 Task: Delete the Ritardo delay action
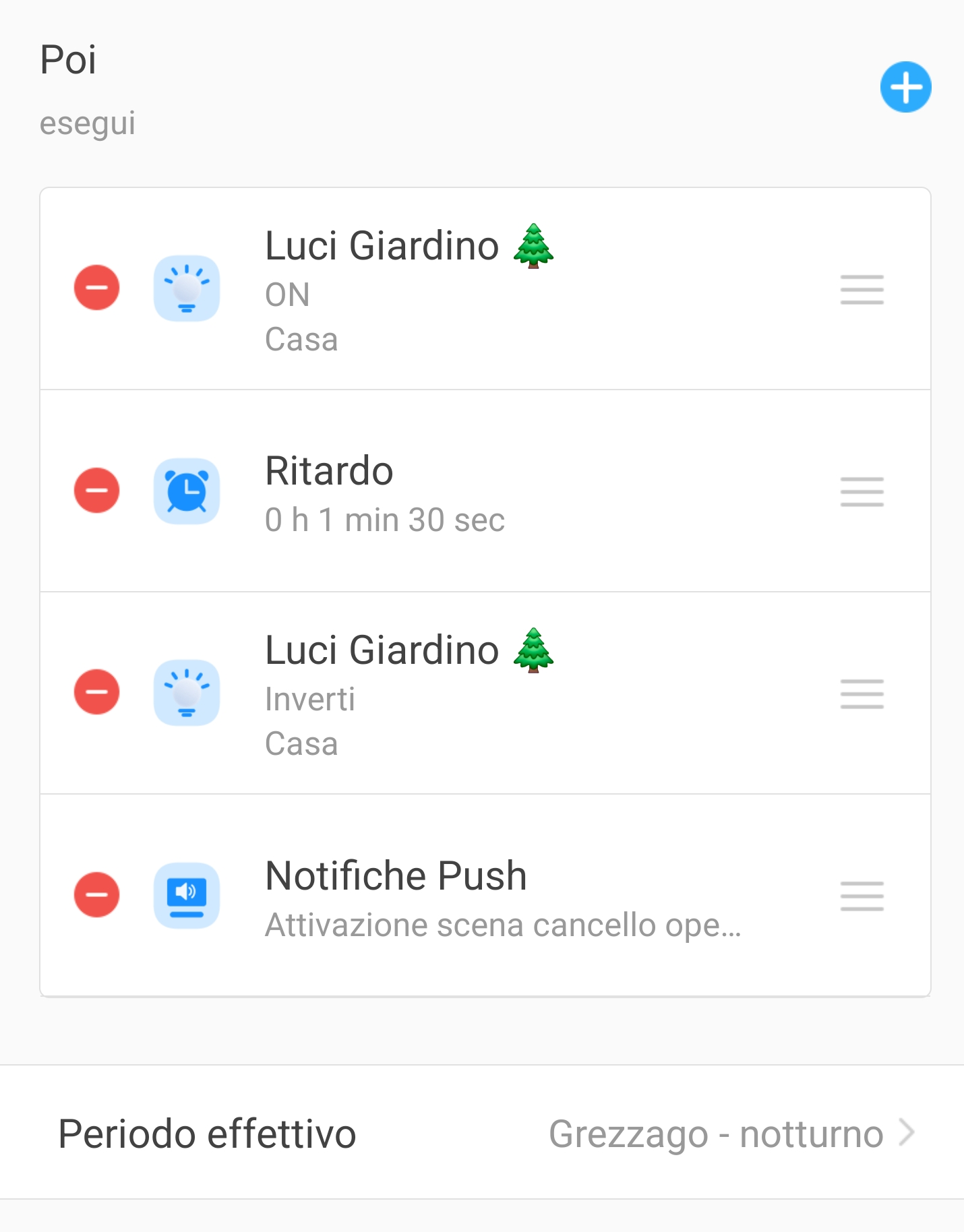(97, 490)
